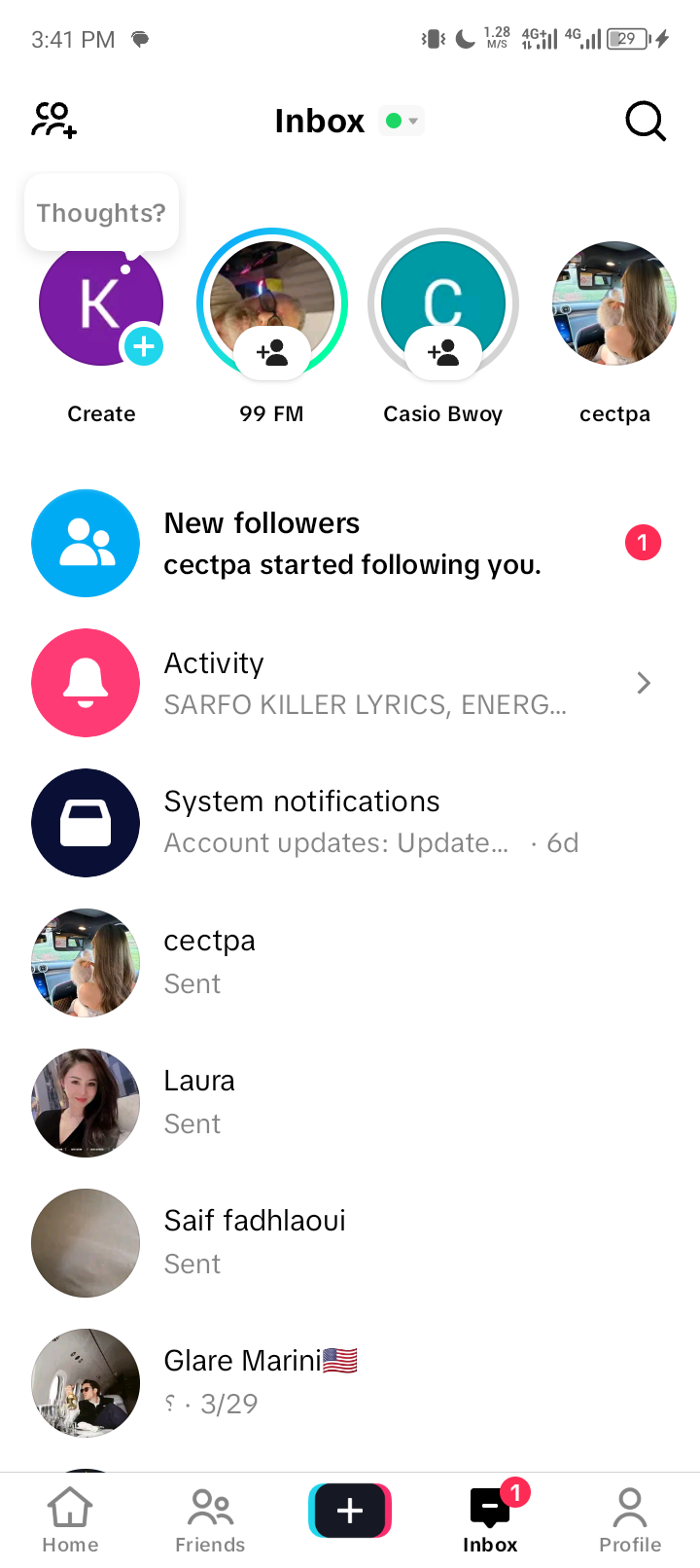View 99 FM's story
700x1568 pixels.
[x=272, y=304]
